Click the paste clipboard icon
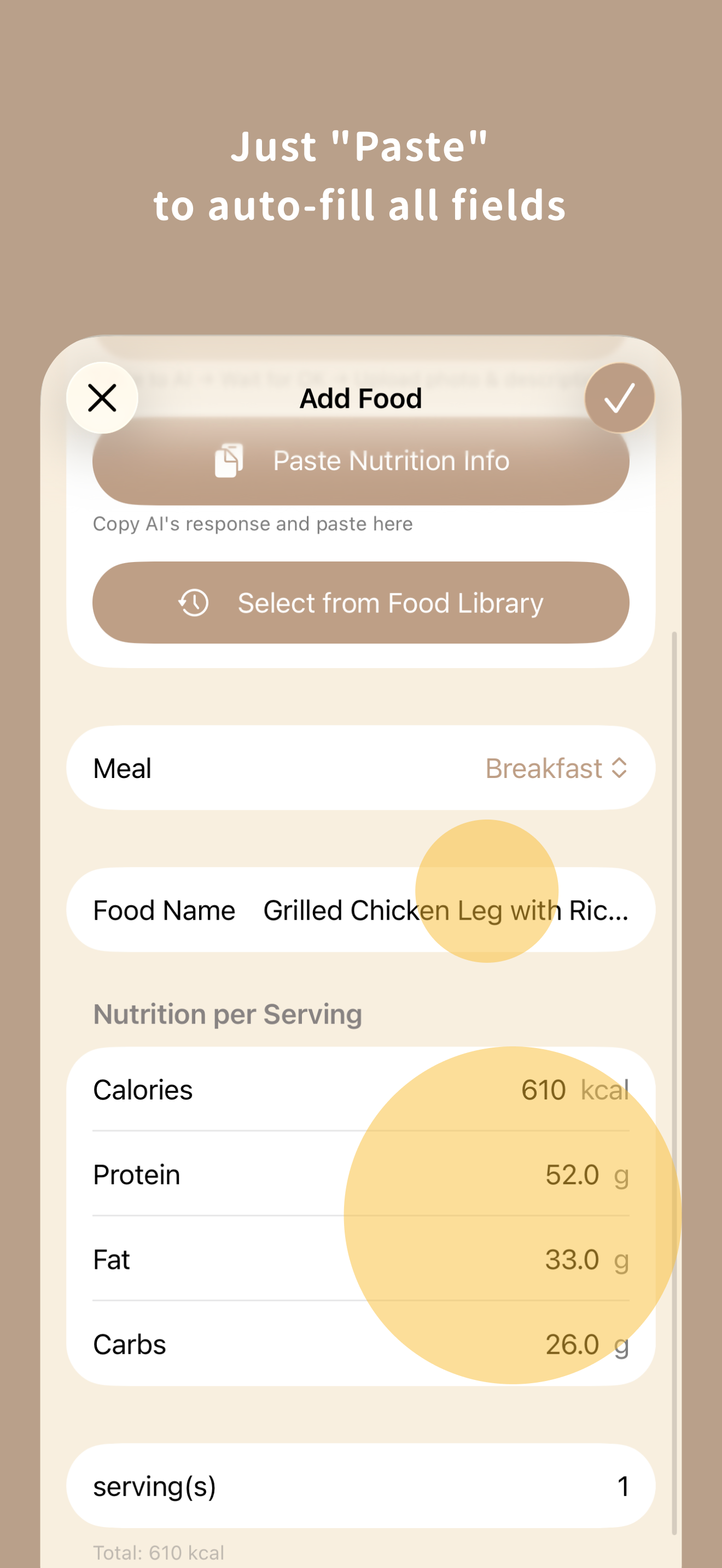 click(x=228, y=461)
